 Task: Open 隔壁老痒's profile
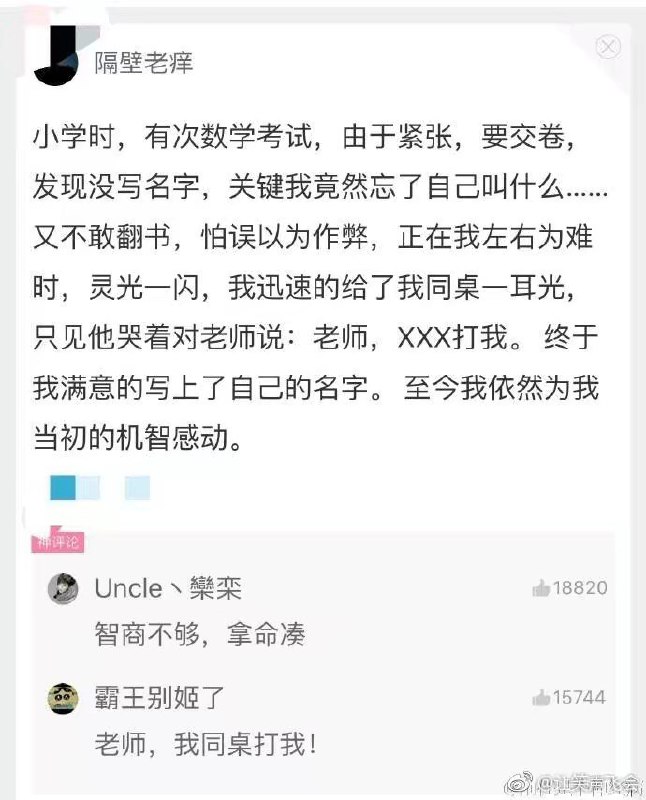click(142, 64)
